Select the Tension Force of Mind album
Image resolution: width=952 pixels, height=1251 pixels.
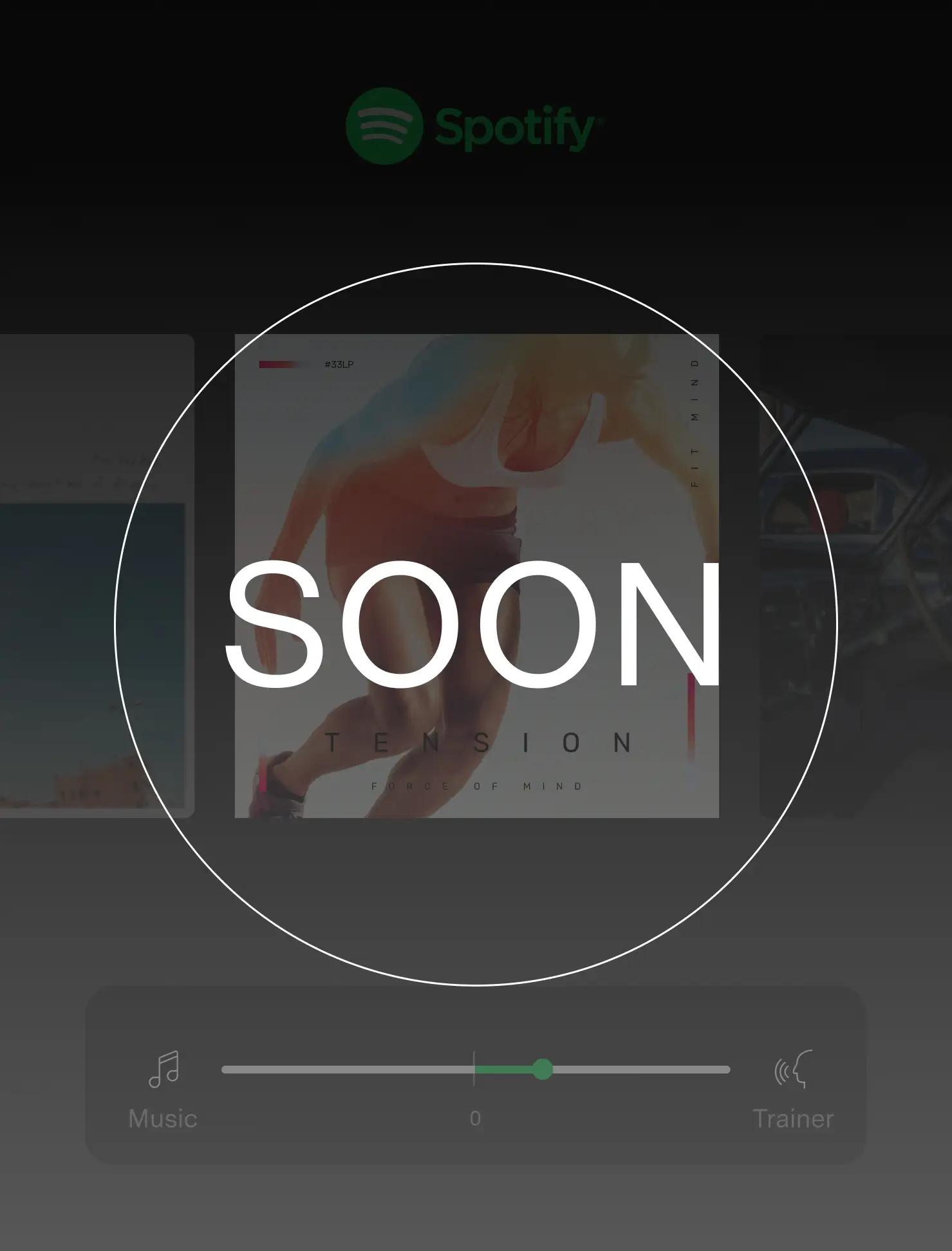476,575
